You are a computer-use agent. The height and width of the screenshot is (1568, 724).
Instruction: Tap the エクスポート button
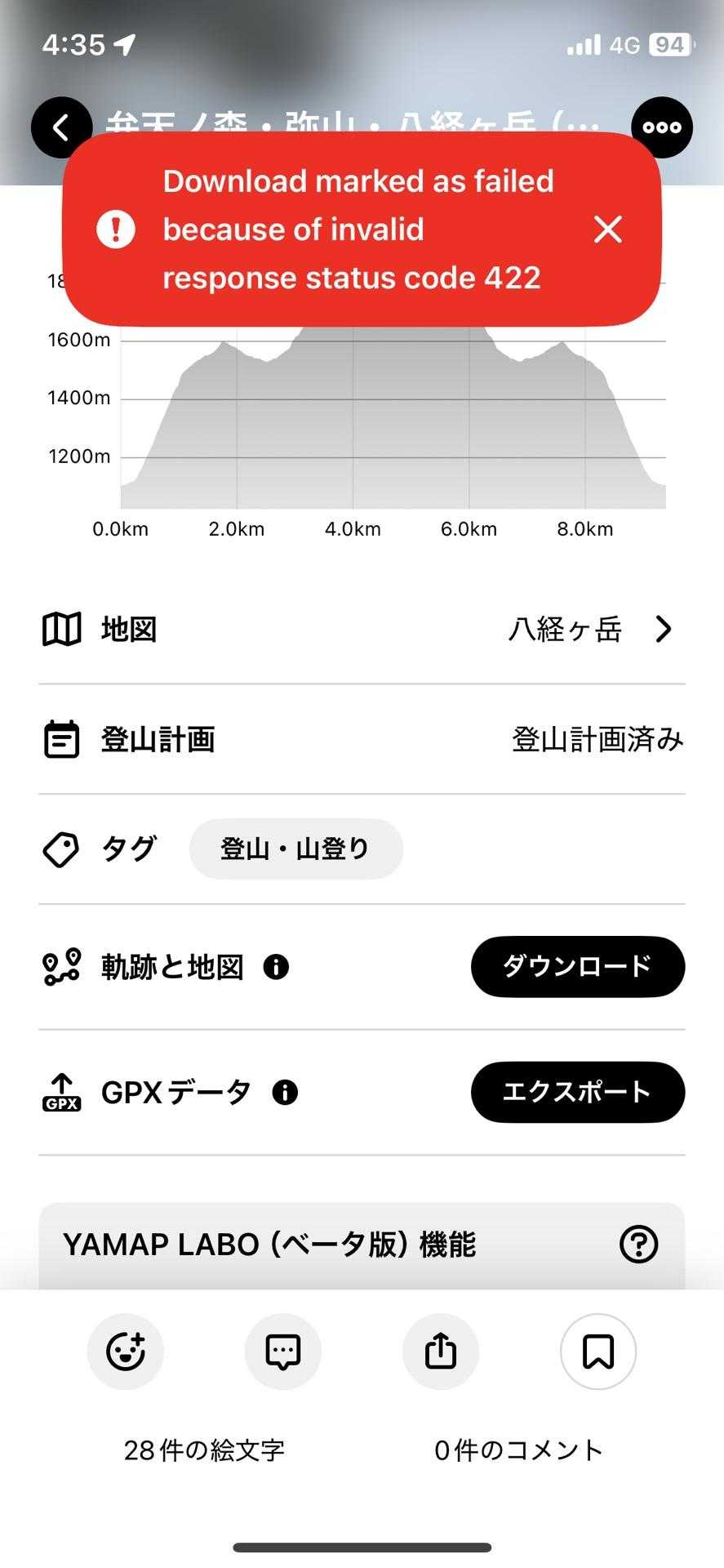(x=577, y=1093)
